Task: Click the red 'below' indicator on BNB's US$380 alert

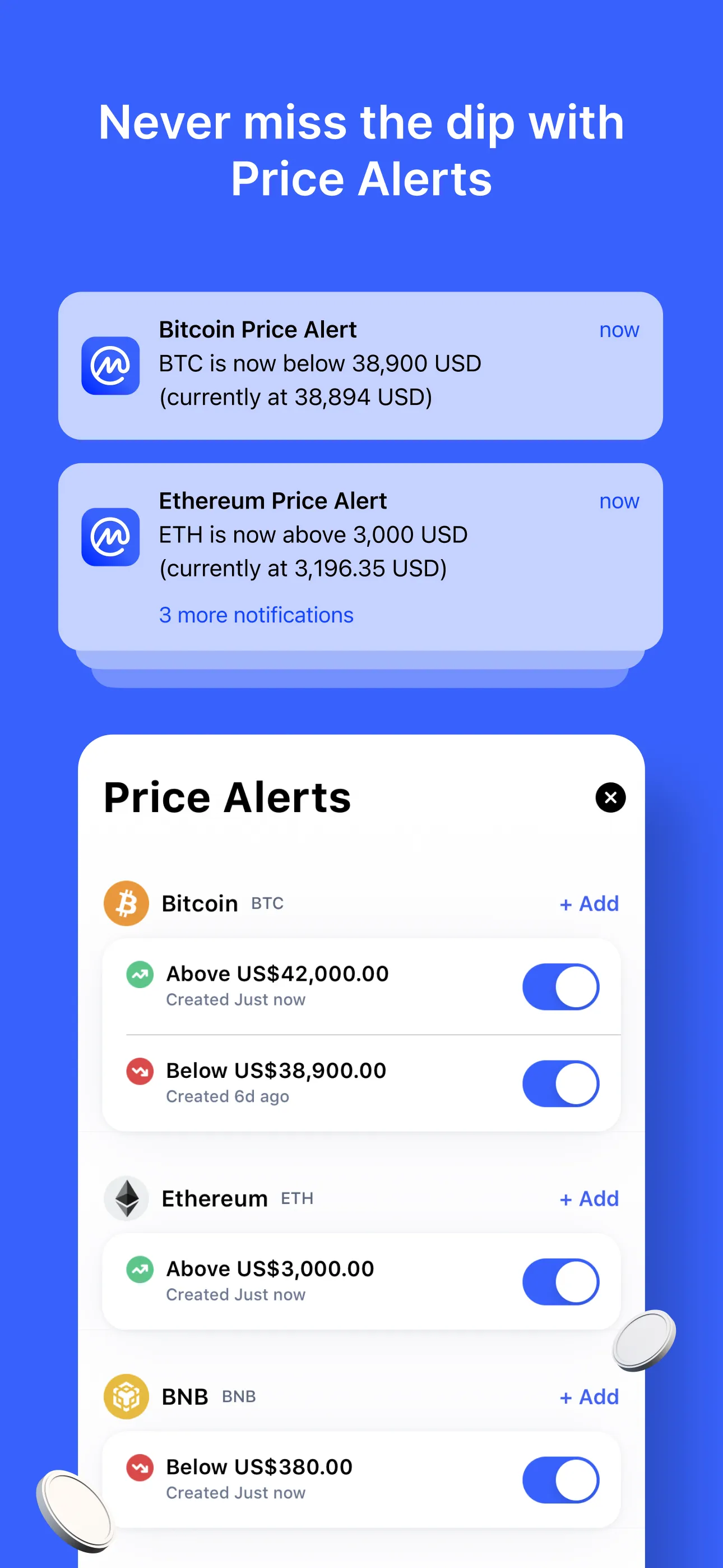Action: click(x=141, y=1467)
